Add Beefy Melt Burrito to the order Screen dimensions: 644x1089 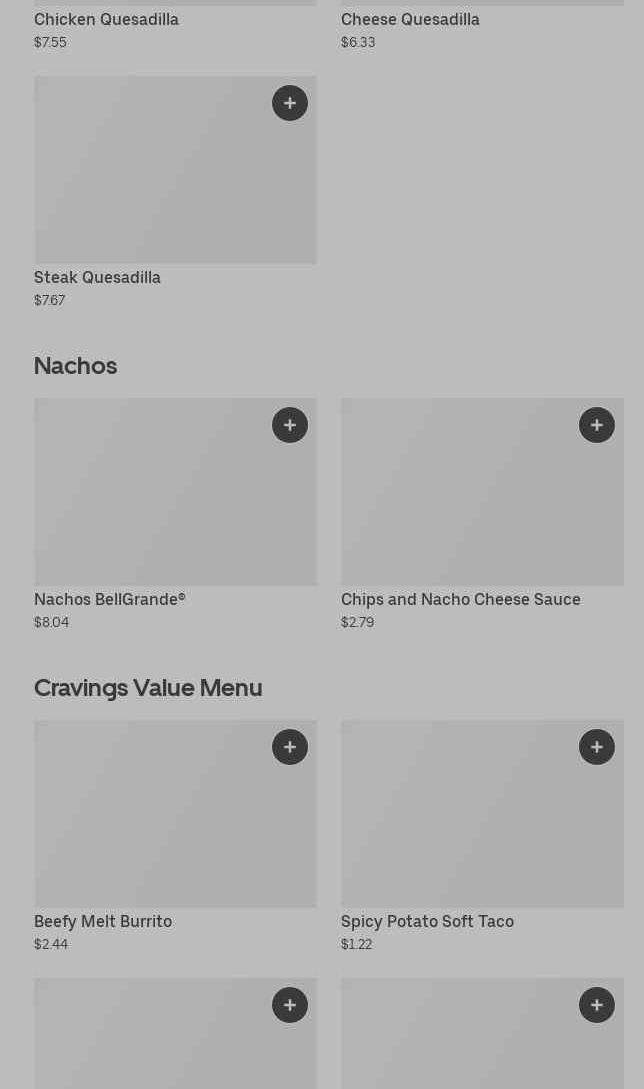[290, 747]
